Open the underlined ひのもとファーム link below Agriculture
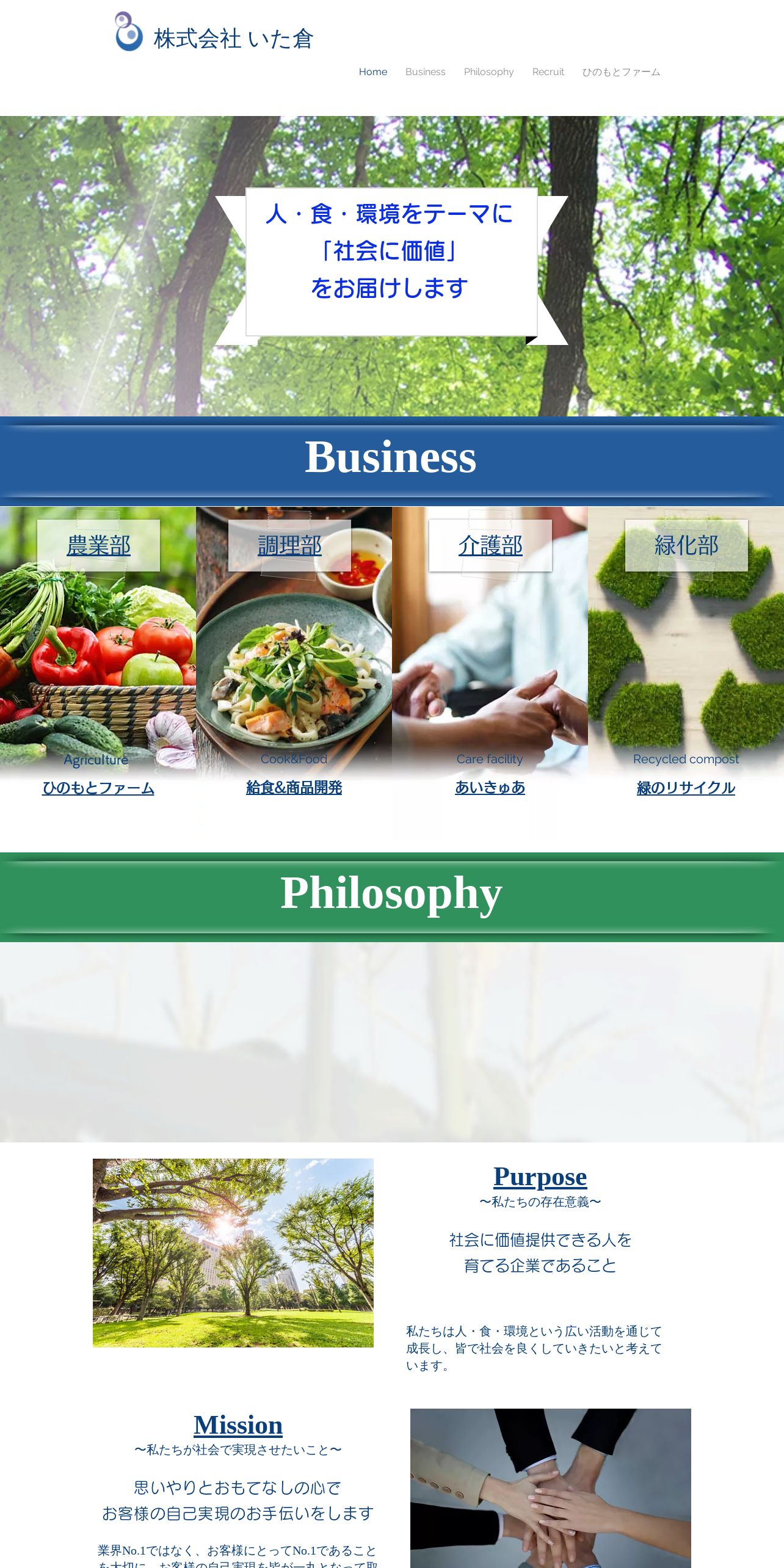Viewport: 784px width, 1568px height. tap(98, 788)
